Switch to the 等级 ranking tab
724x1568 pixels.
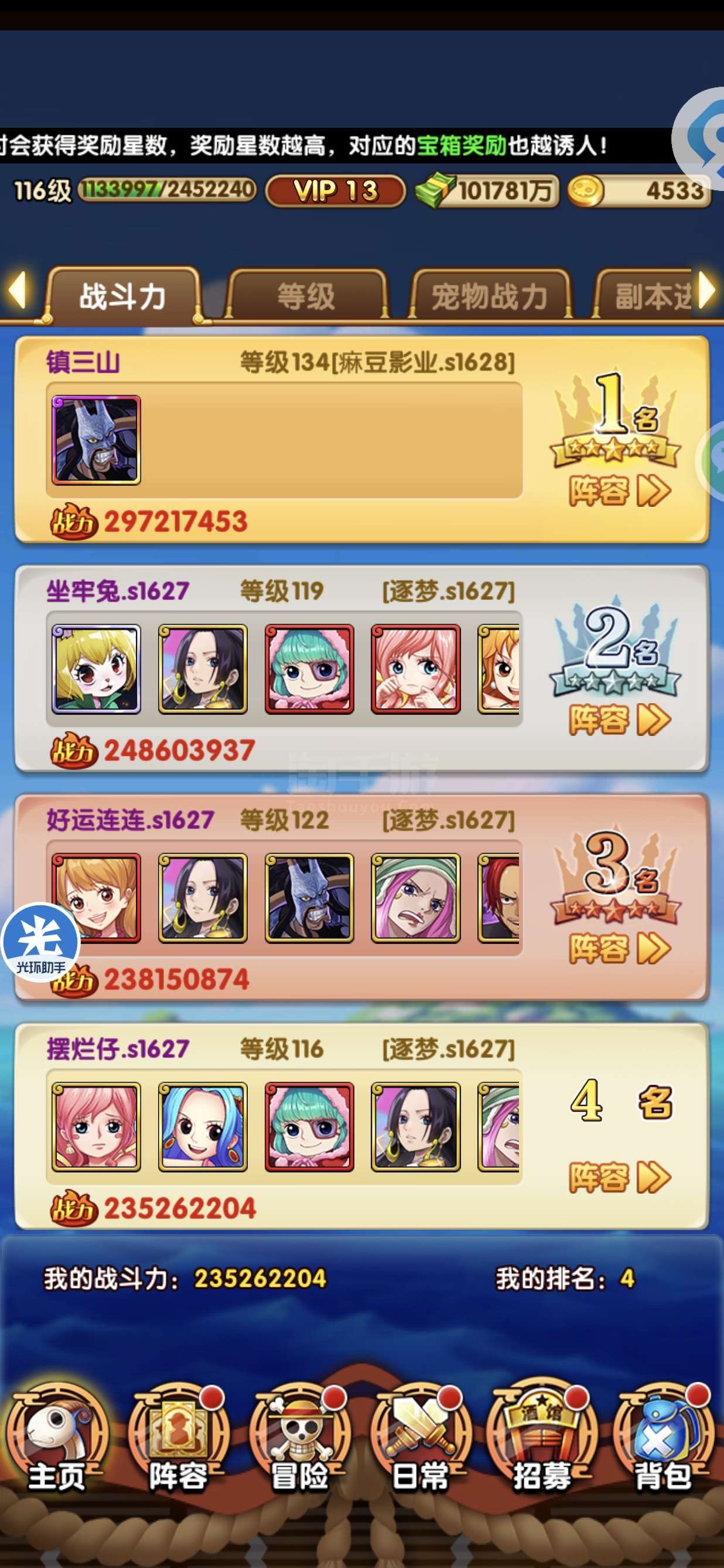pyautogui.click(x=306, y=296)
